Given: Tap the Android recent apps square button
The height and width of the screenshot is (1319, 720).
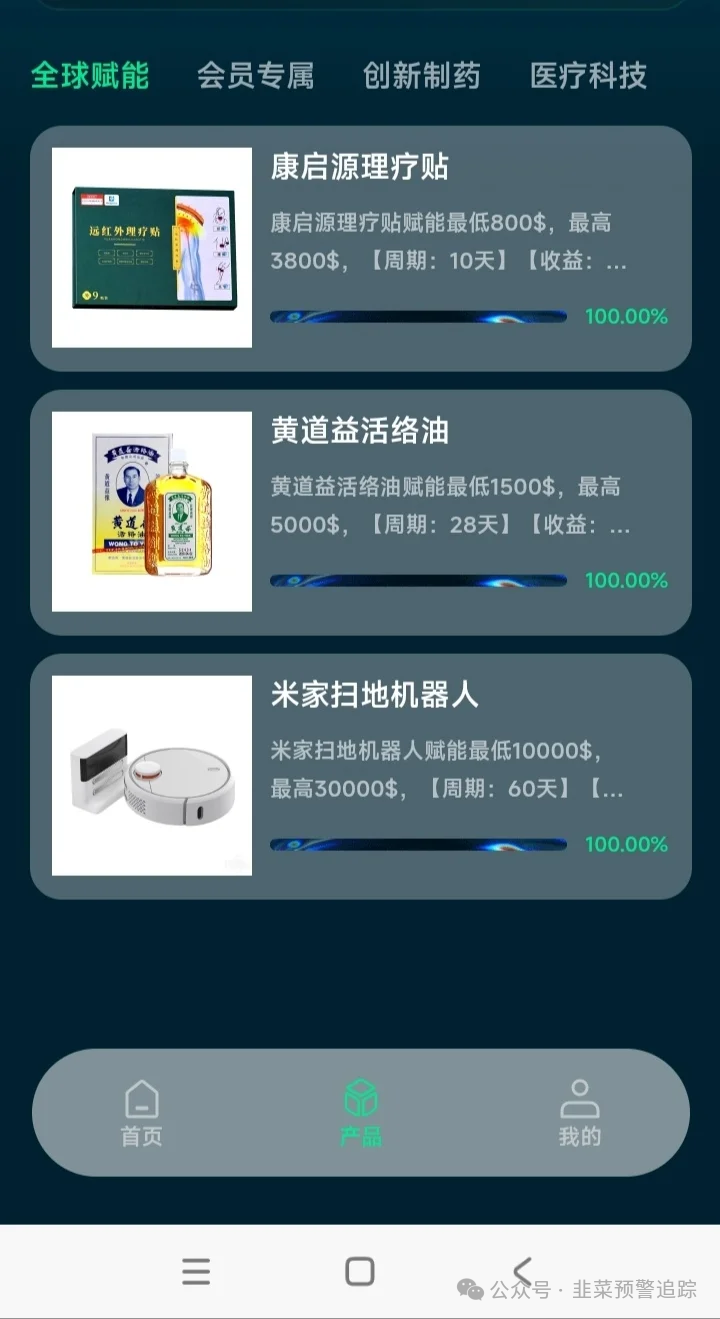Looking at the screenshot, I should (357, 1271).
